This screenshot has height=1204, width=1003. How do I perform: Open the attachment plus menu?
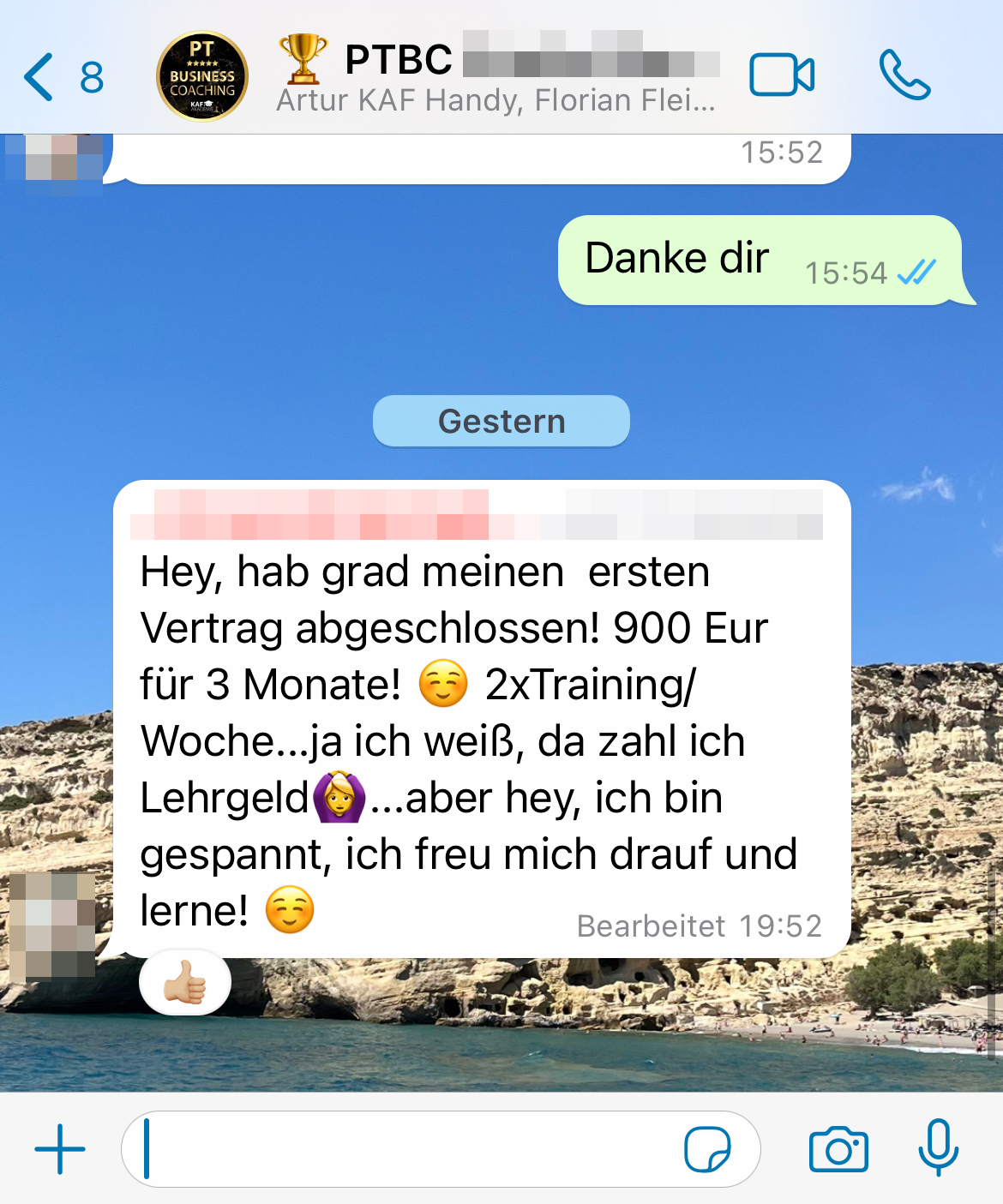pyautogui.click(x=60, y=1149)
